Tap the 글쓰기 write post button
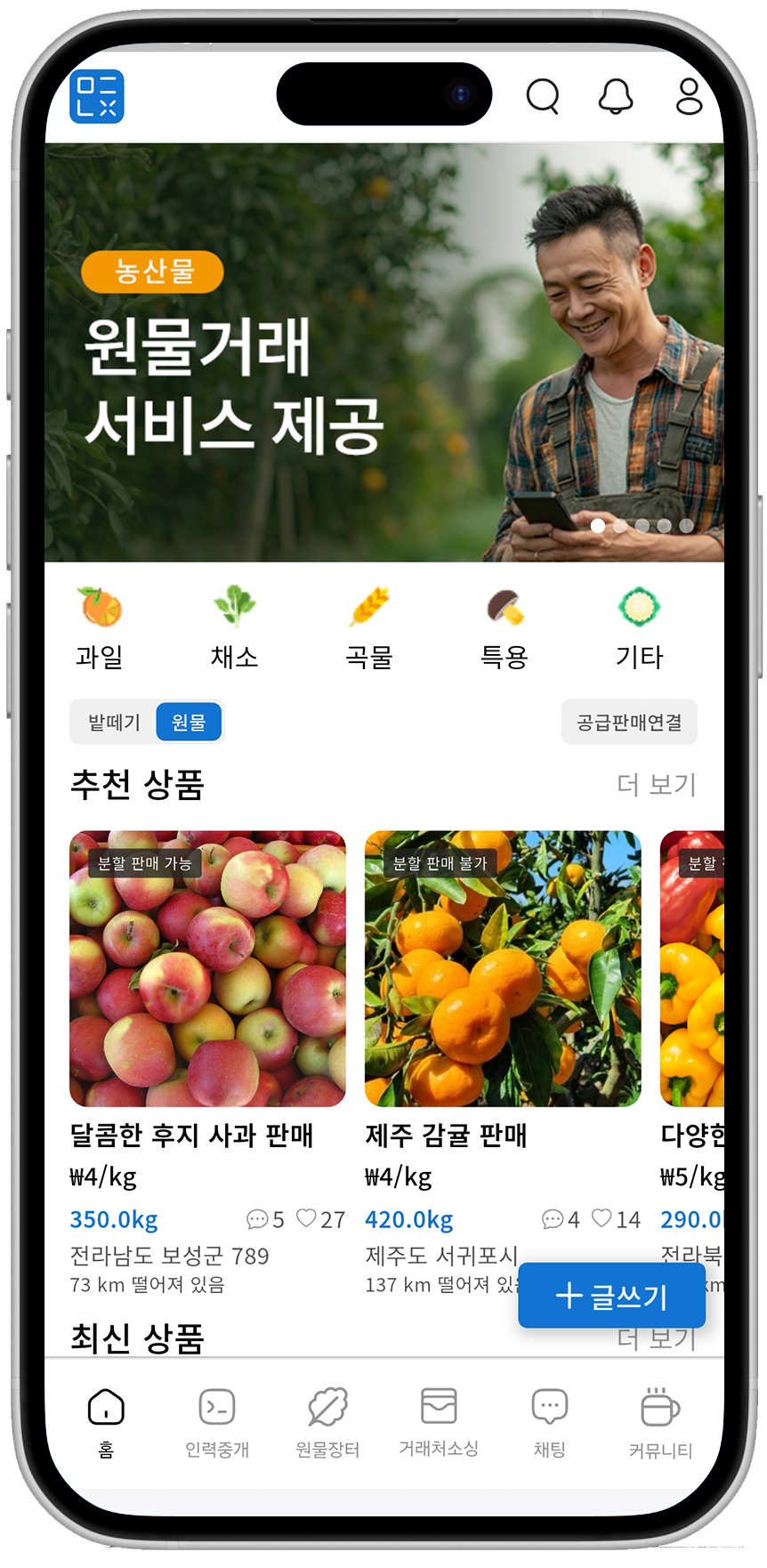Viewport: 767px width, 1568px height. coord(611,1295)
